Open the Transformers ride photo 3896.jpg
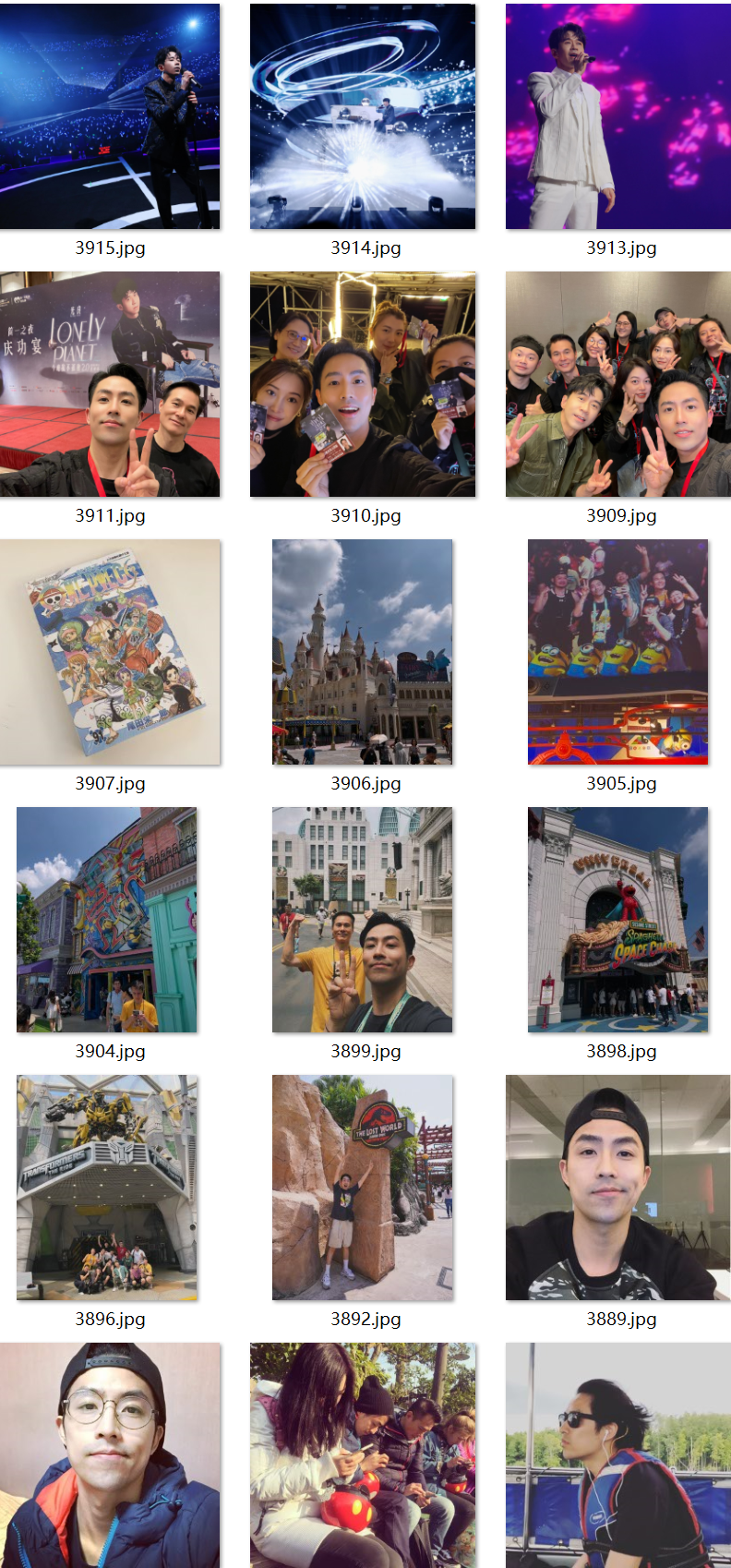 tap(107, 1188)
